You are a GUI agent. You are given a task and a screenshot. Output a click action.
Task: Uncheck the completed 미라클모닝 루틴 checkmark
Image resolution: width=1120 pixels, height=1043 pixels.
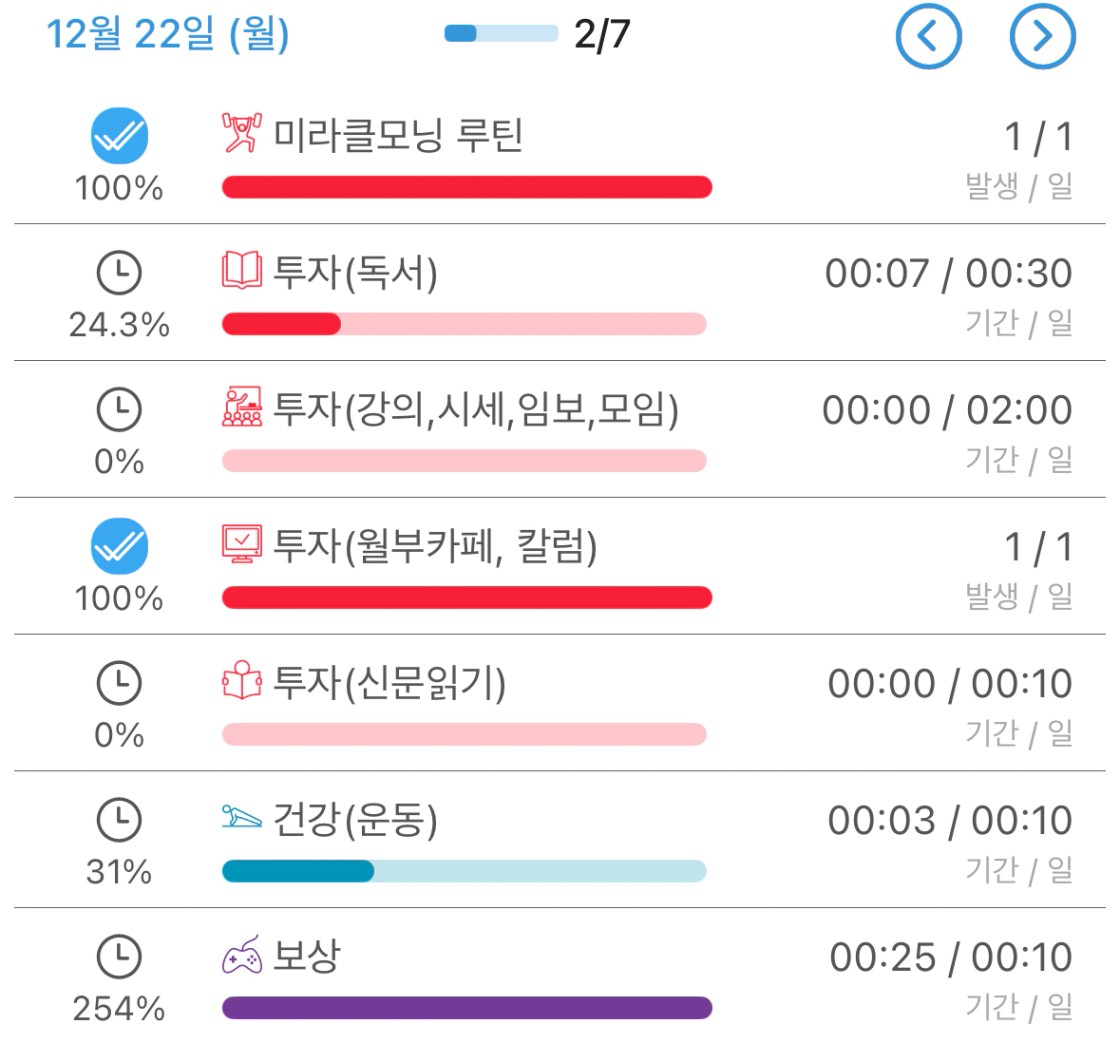tap(119, 135)
